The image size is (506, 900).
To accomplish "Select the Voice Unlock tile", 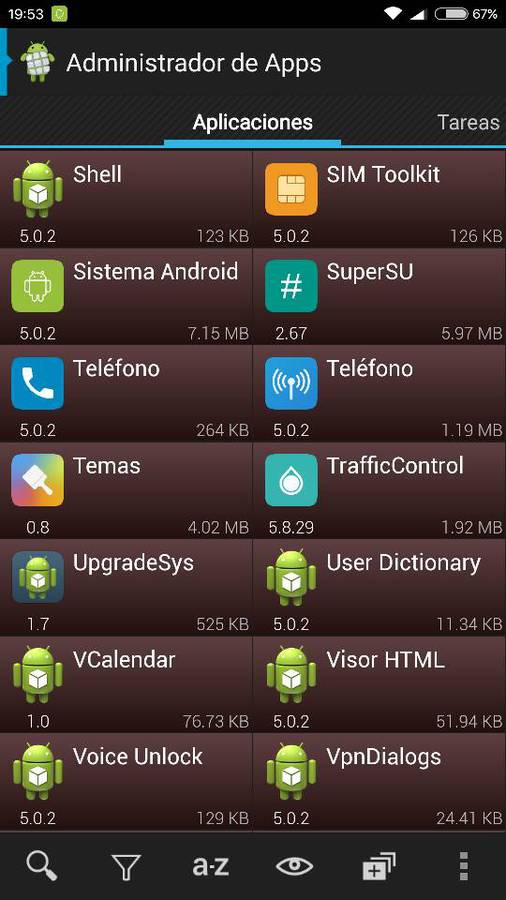I will [126, 782].
